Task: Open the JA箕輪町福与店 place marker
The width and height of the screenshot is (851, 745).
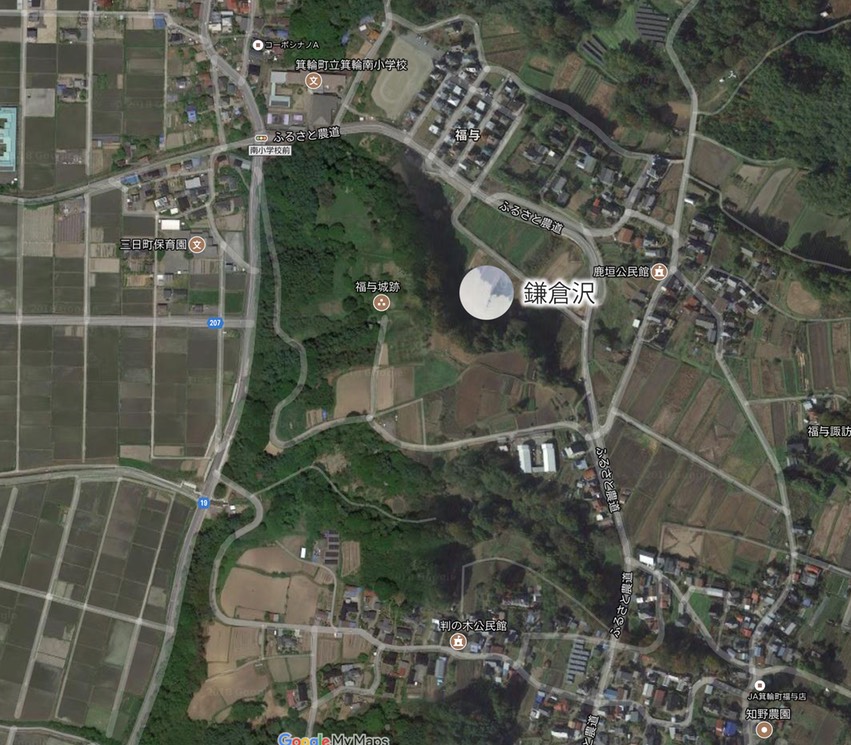Action: pos(760,685)
